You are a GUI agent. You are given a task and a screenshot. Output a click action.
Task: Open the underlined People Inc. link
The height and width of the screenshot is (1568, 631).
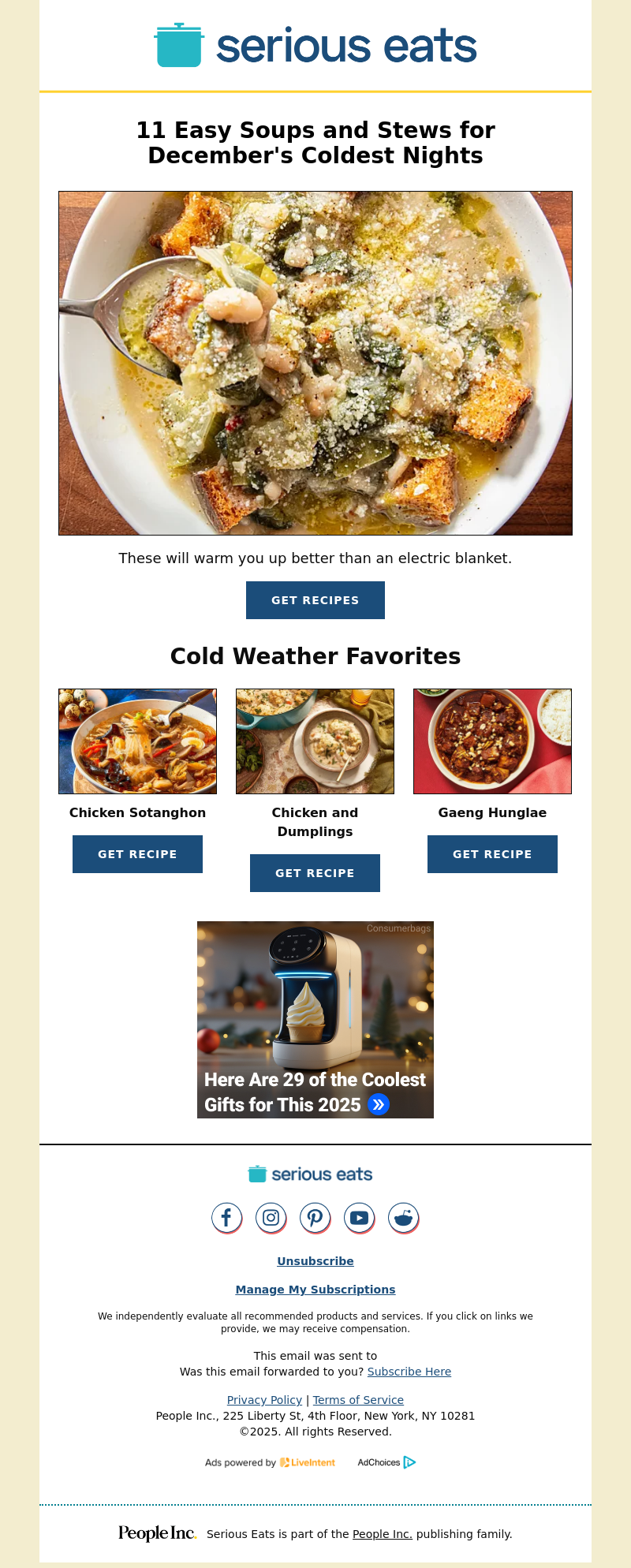[383, 1534]
